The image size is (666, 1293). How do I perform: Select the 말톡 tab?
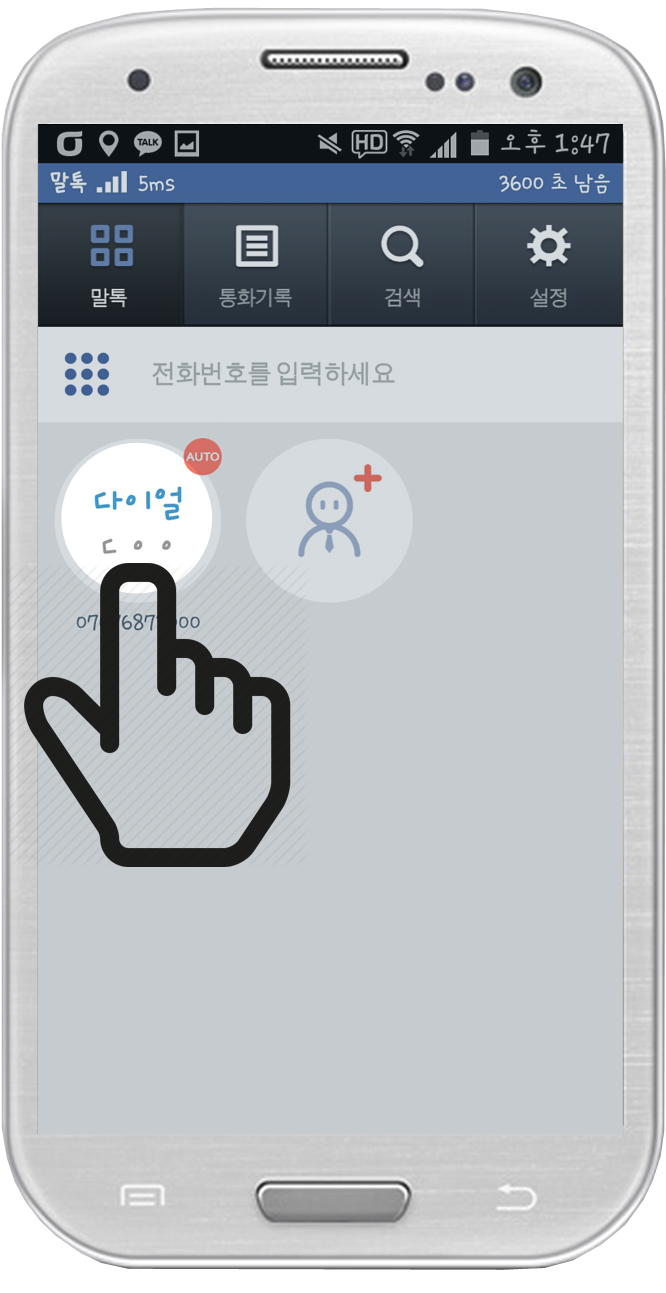(110, 265)
